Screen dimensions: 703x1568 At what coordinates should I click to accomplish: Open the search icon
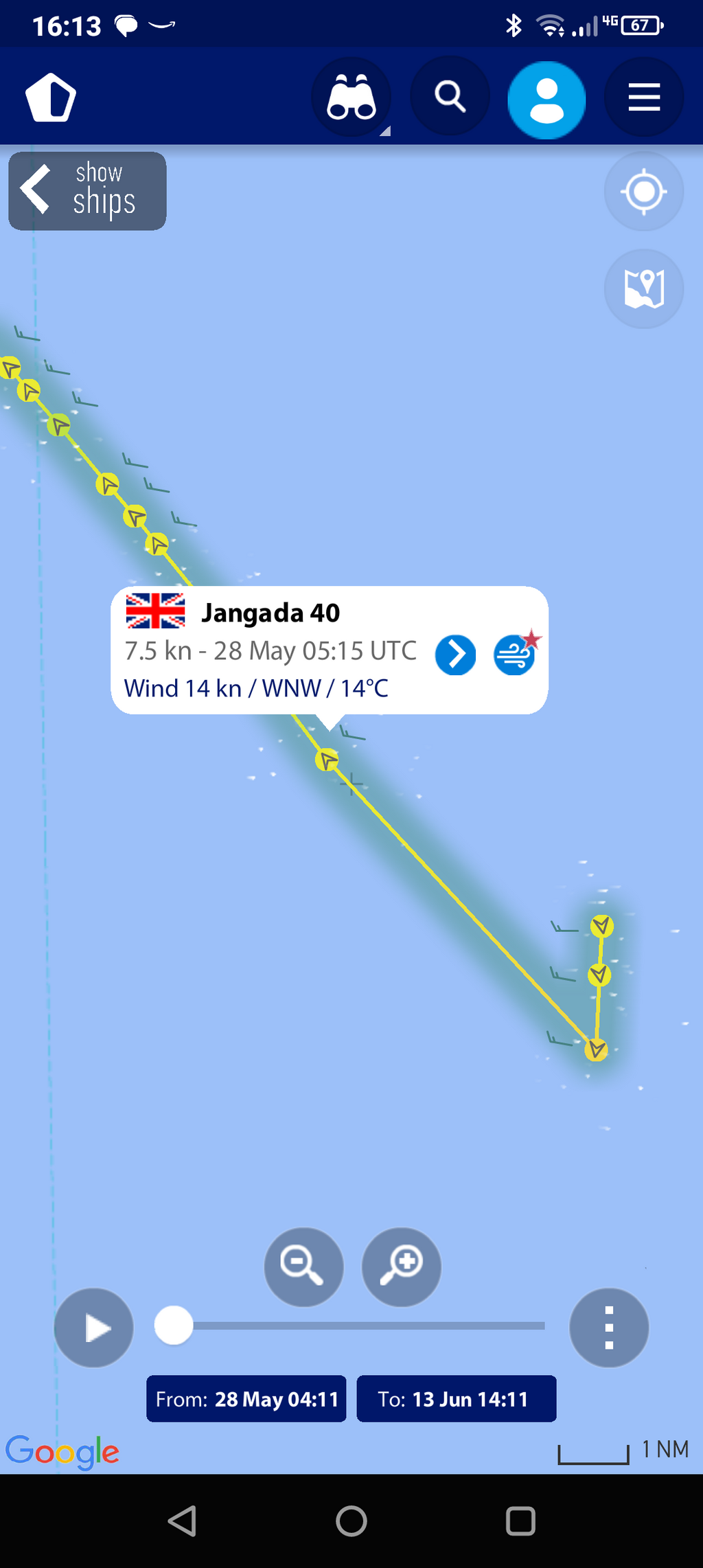pos(450,97)
